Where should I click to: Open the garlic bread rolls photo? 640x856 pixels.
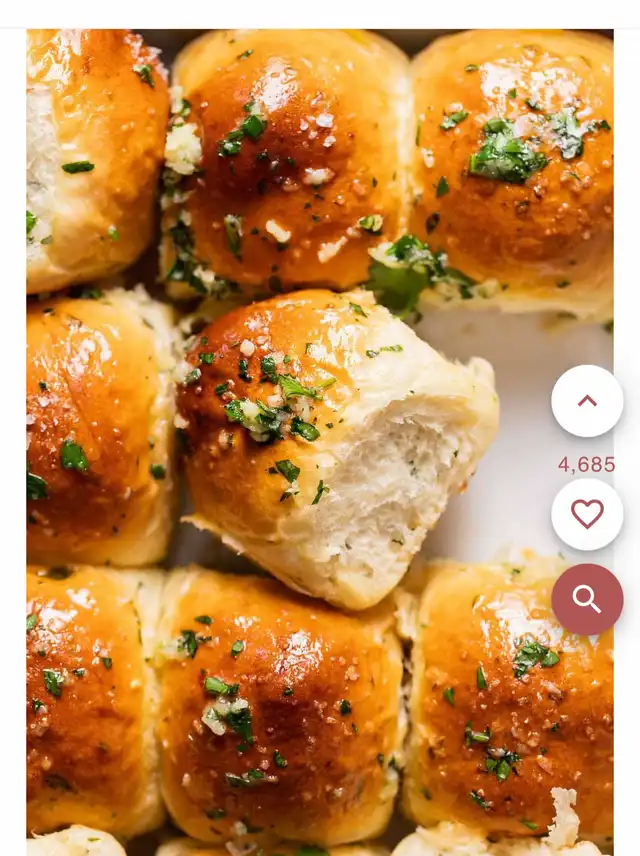click(320, 442)
